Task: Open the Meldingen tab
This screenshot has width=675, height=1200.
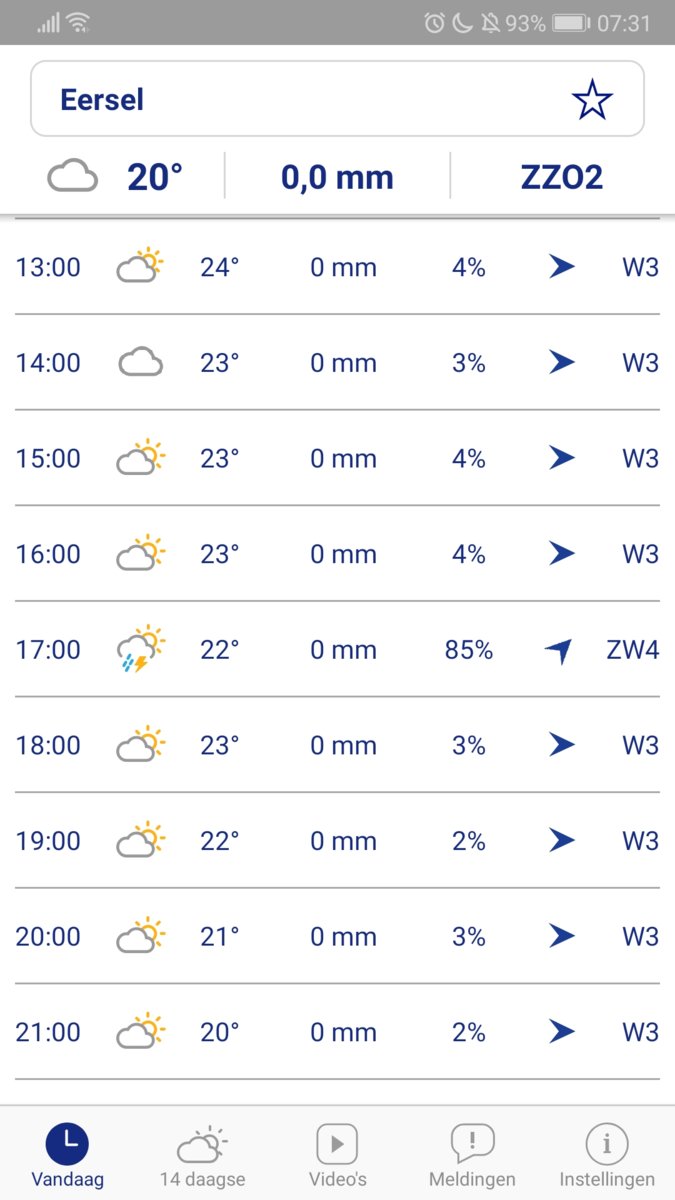Action: click(x=472, y=1155)
